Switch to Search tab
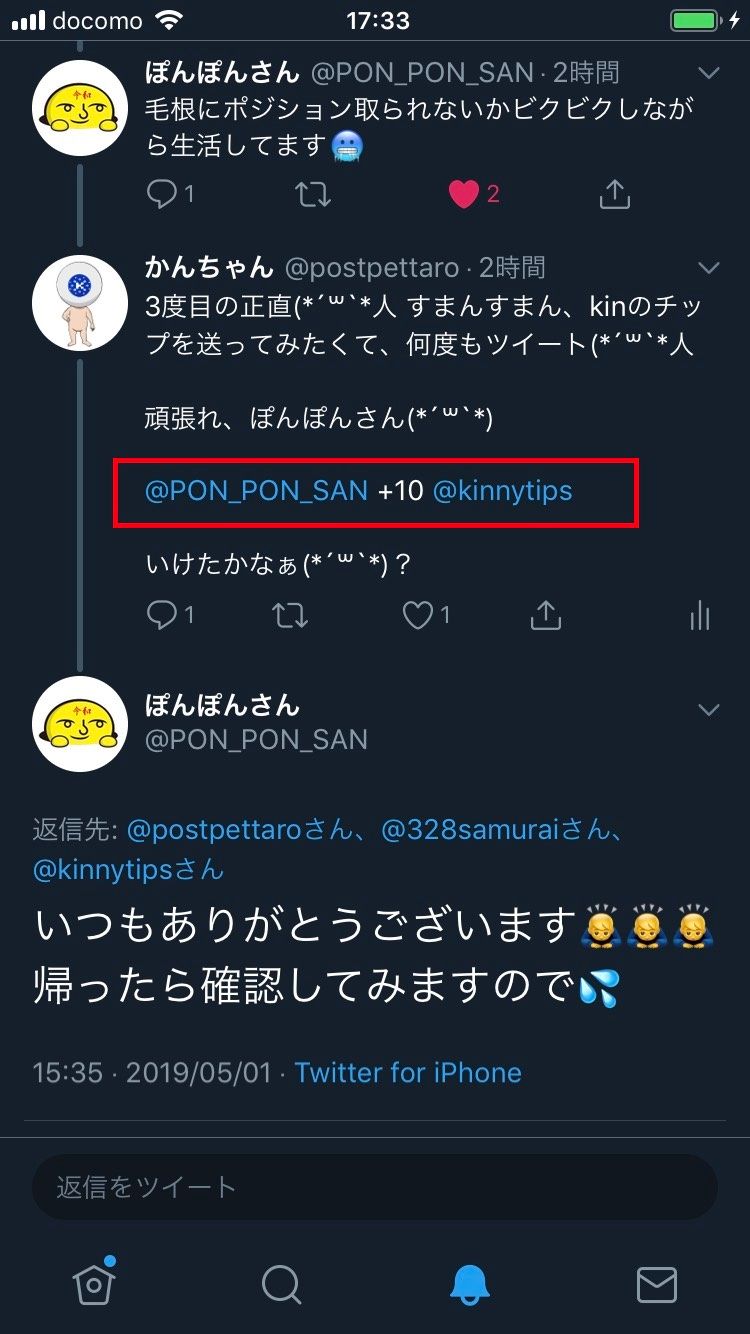The image size is (750, 1334). tap(281, 1284)
